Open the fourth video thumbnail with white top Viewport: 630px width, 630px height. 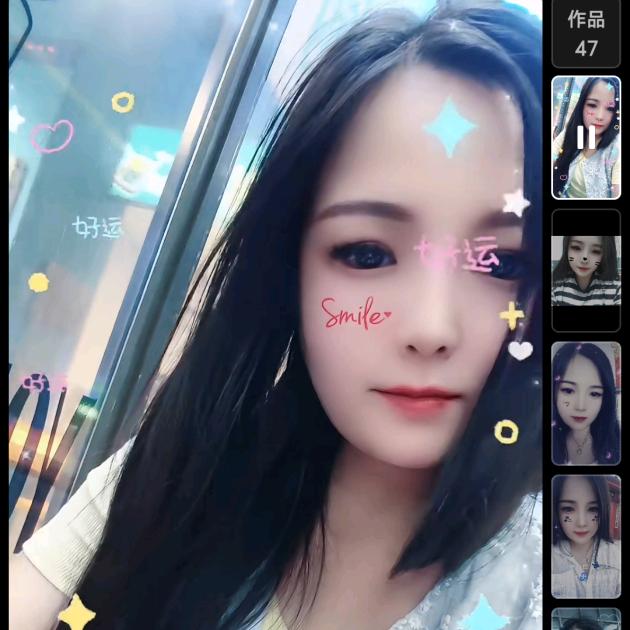[x=586, y=535]
